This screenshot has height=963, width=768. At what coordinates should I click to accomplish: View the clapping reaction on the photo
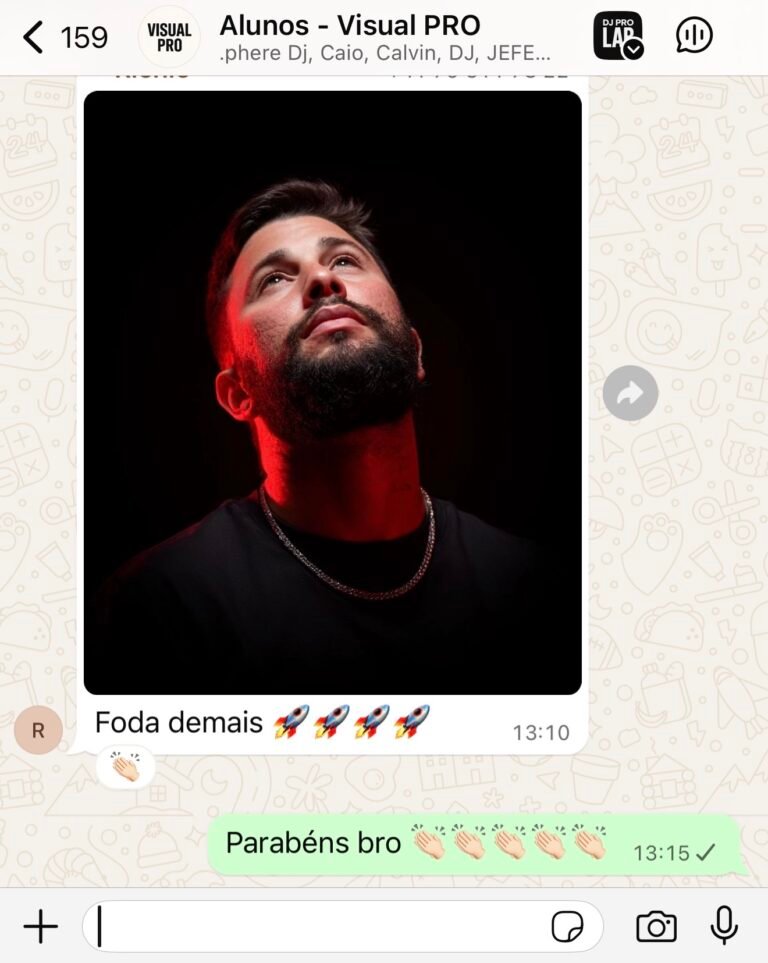tap(125, 768)
